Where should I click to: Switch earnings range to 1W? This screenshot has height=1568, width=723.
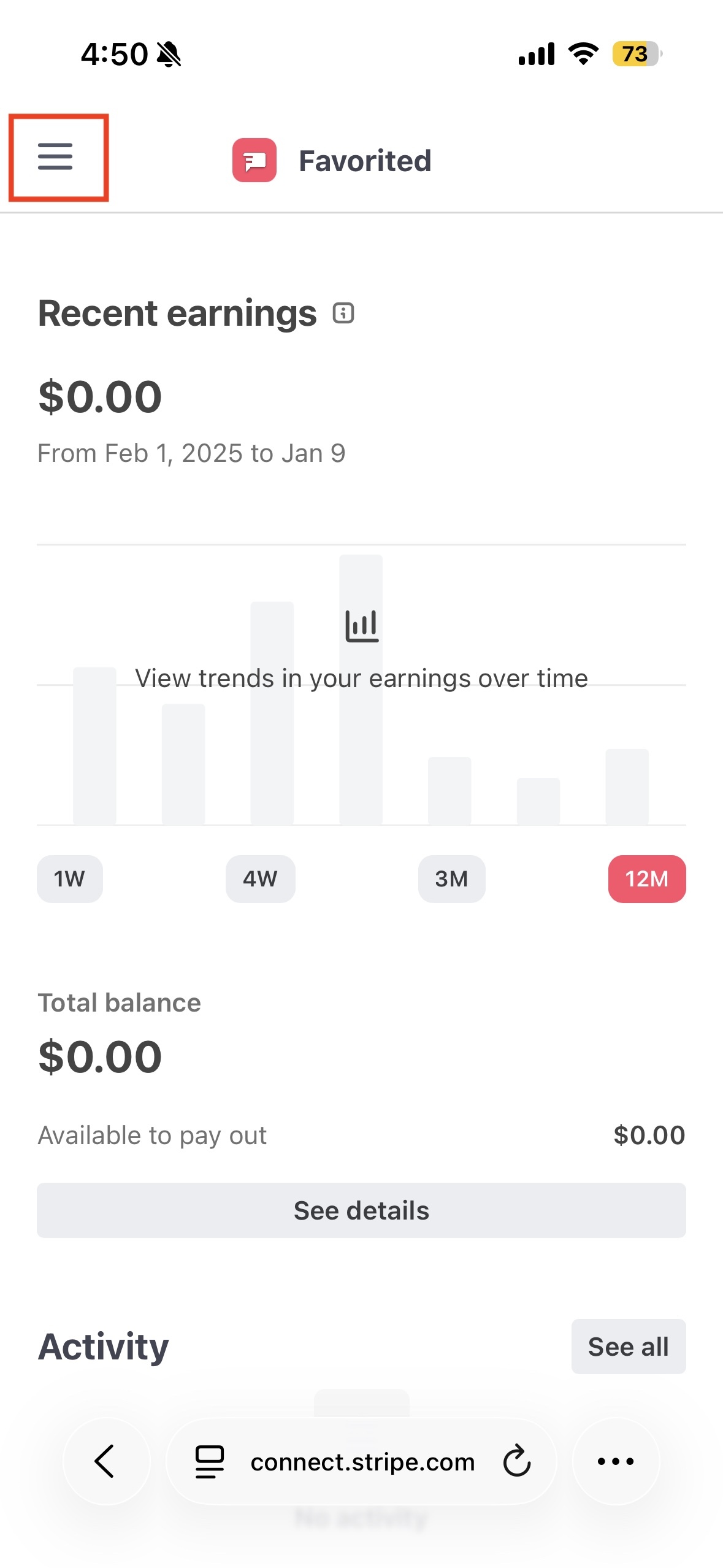[x=69, y=878]
